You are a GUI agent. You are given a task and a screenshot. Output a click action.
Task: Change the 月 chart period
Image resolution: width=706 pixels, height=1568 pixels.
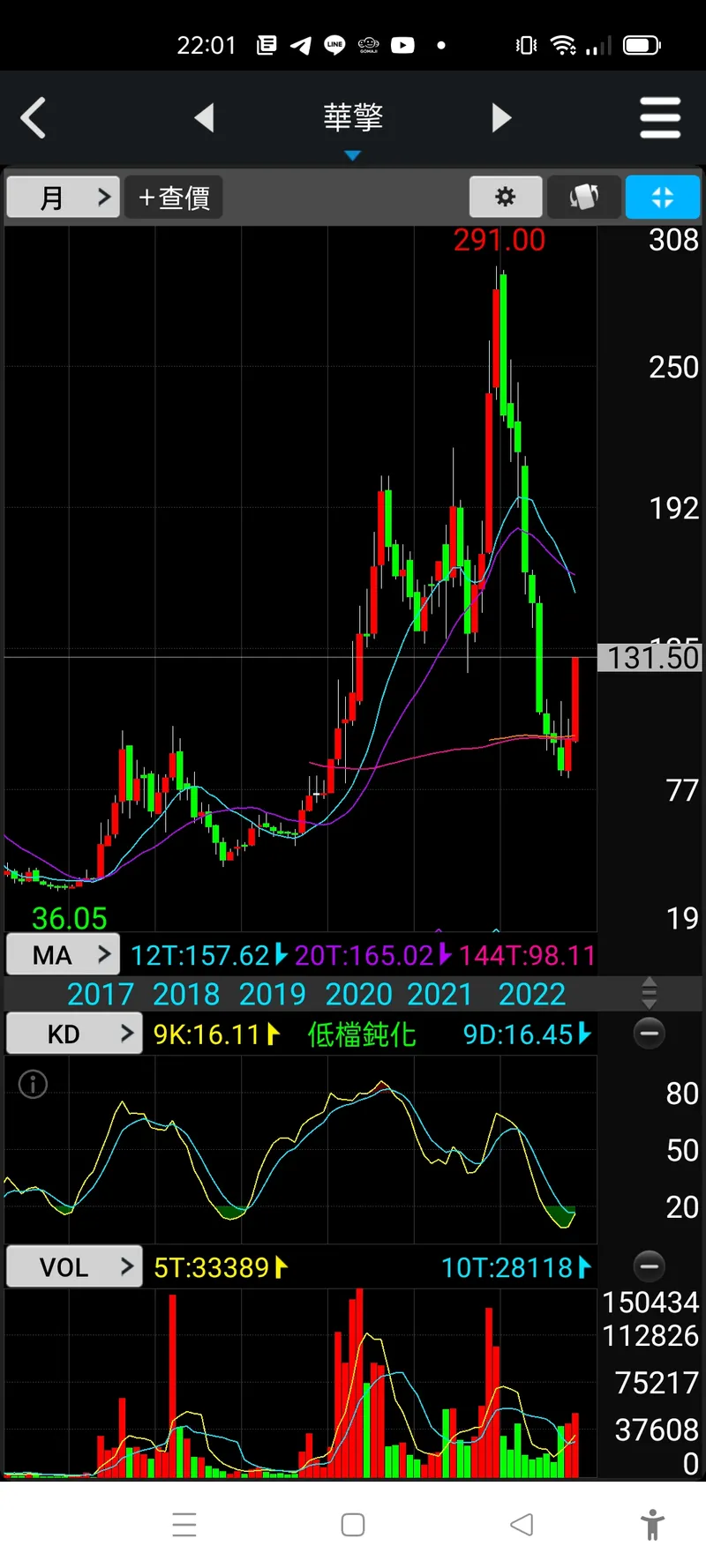tap(64, 197)
